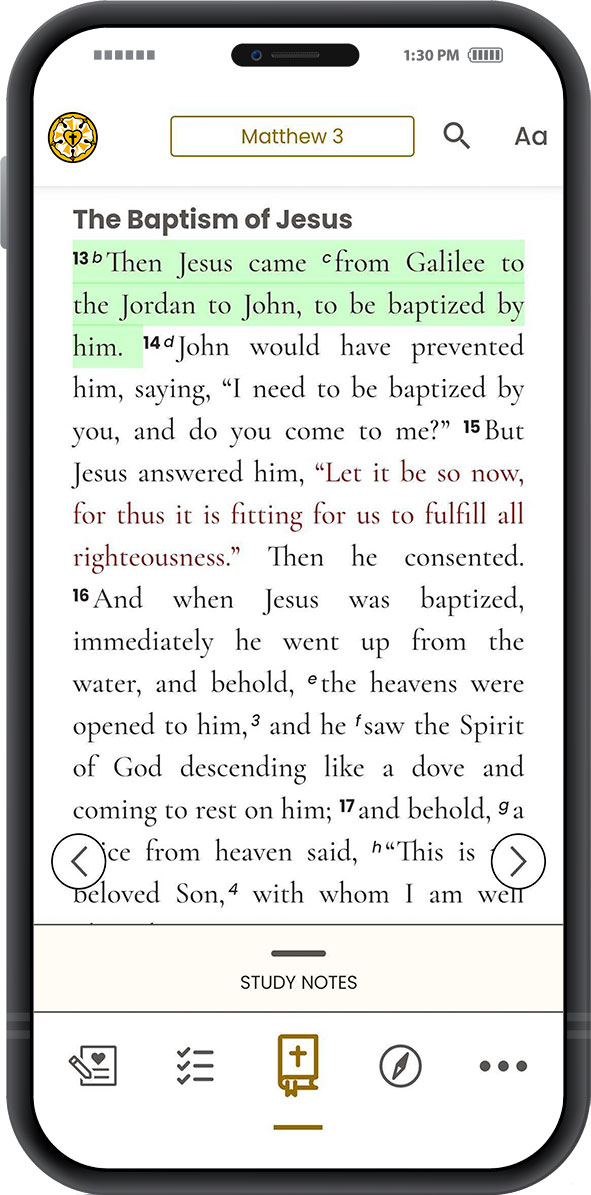This screenshot has width=591, height=1195.
Task: Expand the Study Notes panel
Action: click(x=298, y=969)
